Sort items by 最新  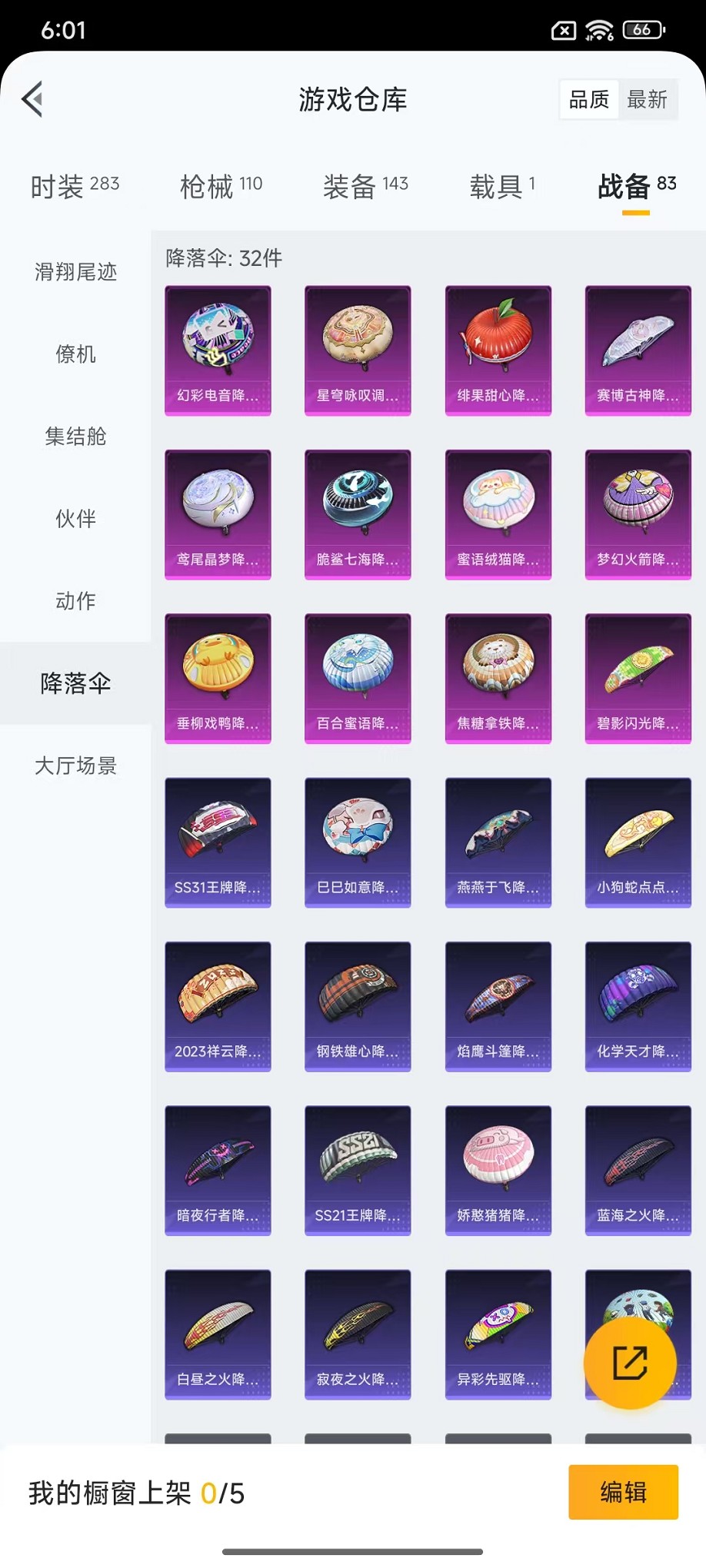(647, 99)
